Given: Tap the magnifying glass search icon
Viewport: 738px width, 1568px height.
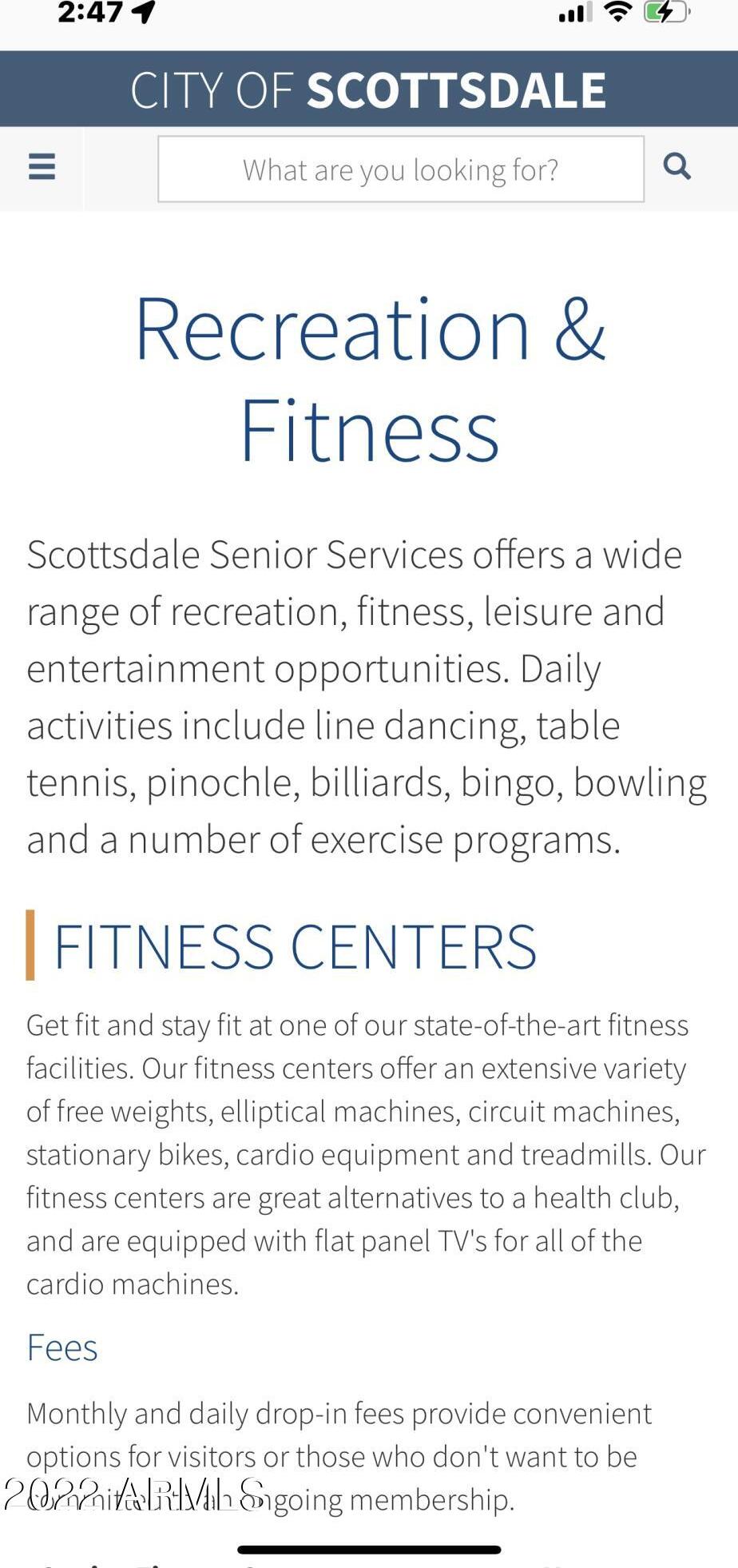Looking at the screenshot, I should tap(676, 166).
